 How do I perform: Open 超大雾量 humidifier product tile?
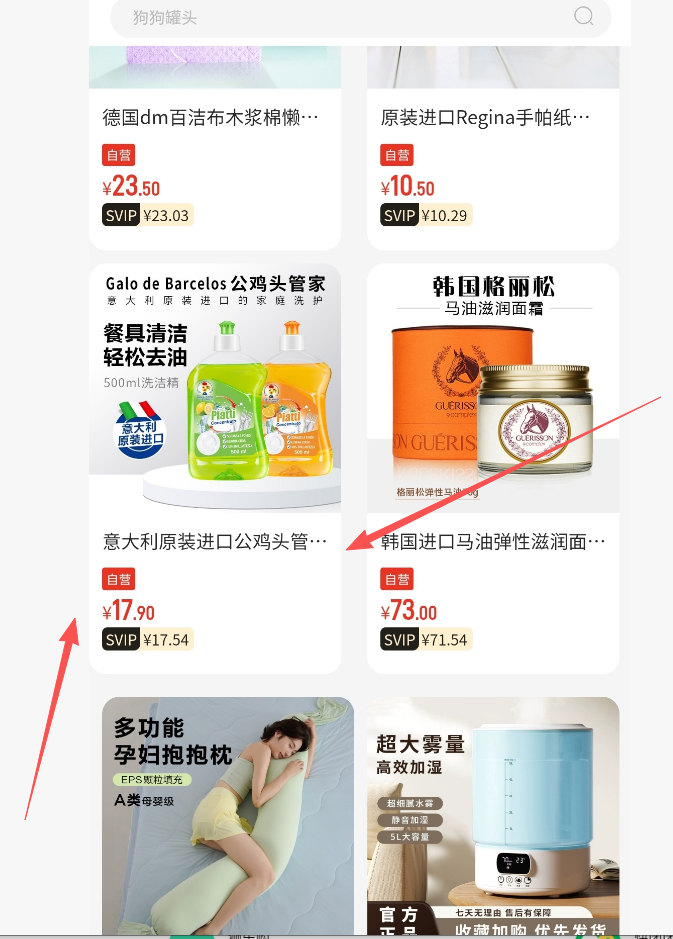[x=492, y=815]
